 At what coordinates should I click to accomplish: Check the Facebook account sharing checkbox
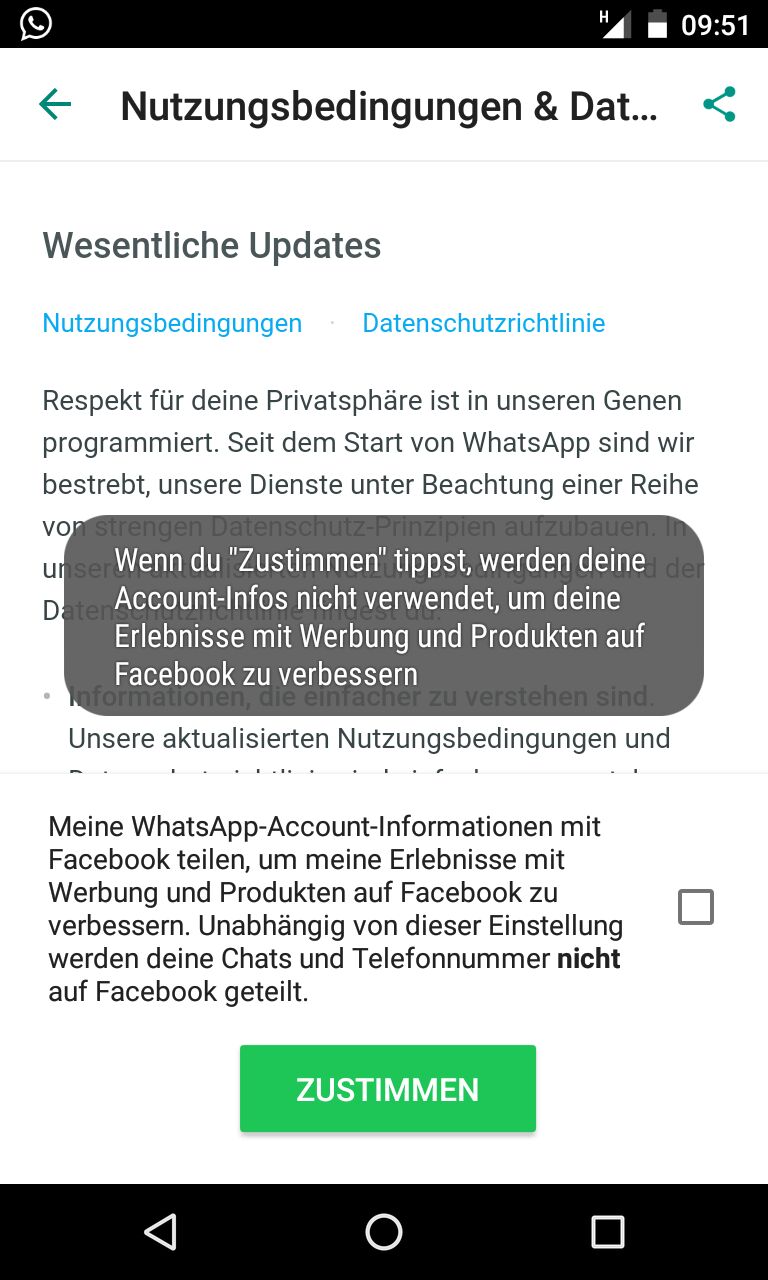click(x=695, y=907)
